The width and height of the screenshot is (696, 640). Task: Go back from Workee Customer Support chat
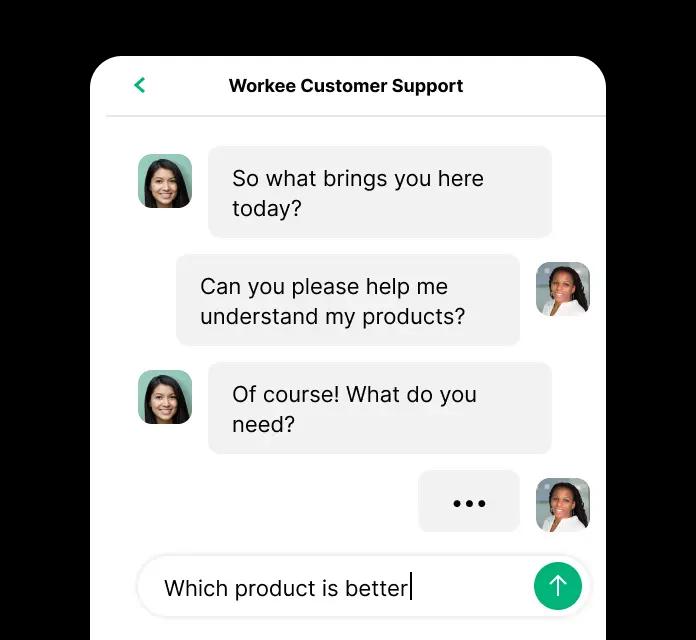pos(140,86)
